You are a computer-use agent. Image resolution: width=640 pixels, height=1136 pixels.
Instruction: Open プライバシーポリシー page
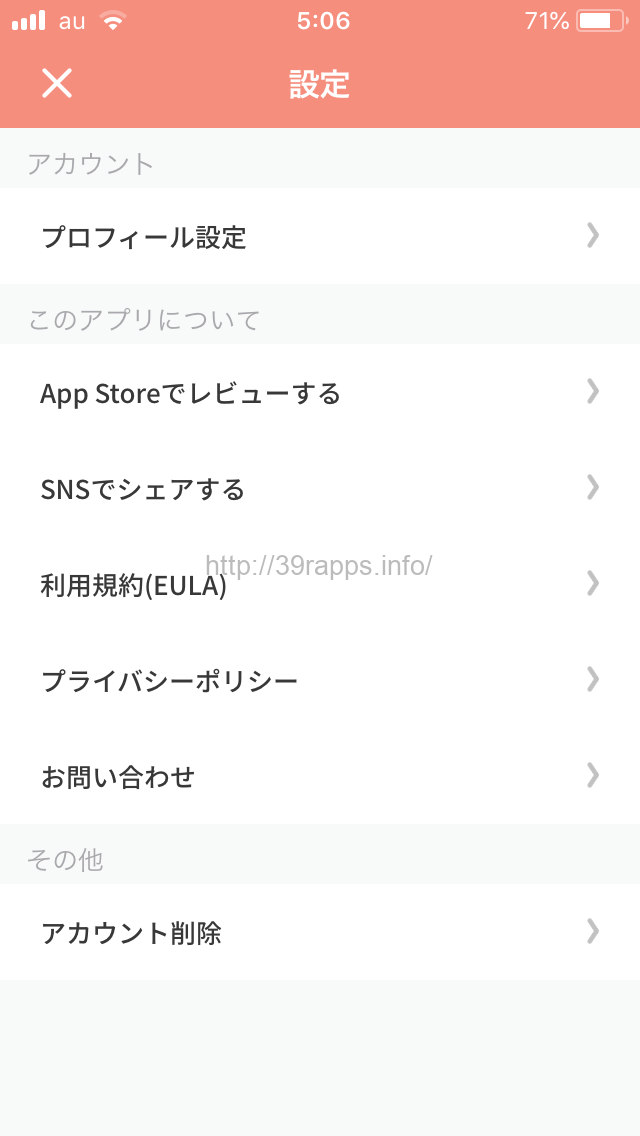click(320, 681)
